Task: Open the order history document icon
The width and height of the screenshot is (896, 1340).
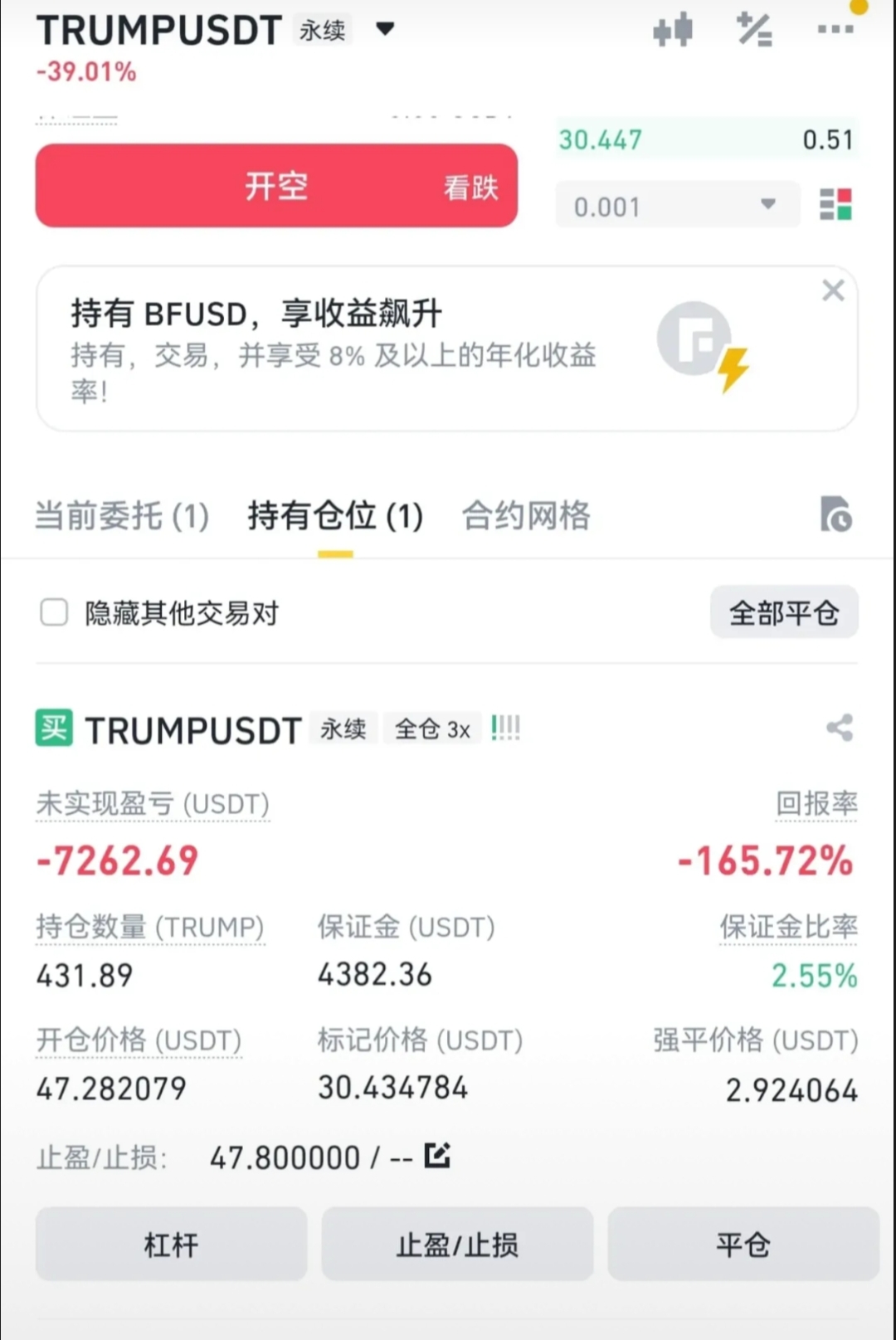Action: click(x=836, y=515)
